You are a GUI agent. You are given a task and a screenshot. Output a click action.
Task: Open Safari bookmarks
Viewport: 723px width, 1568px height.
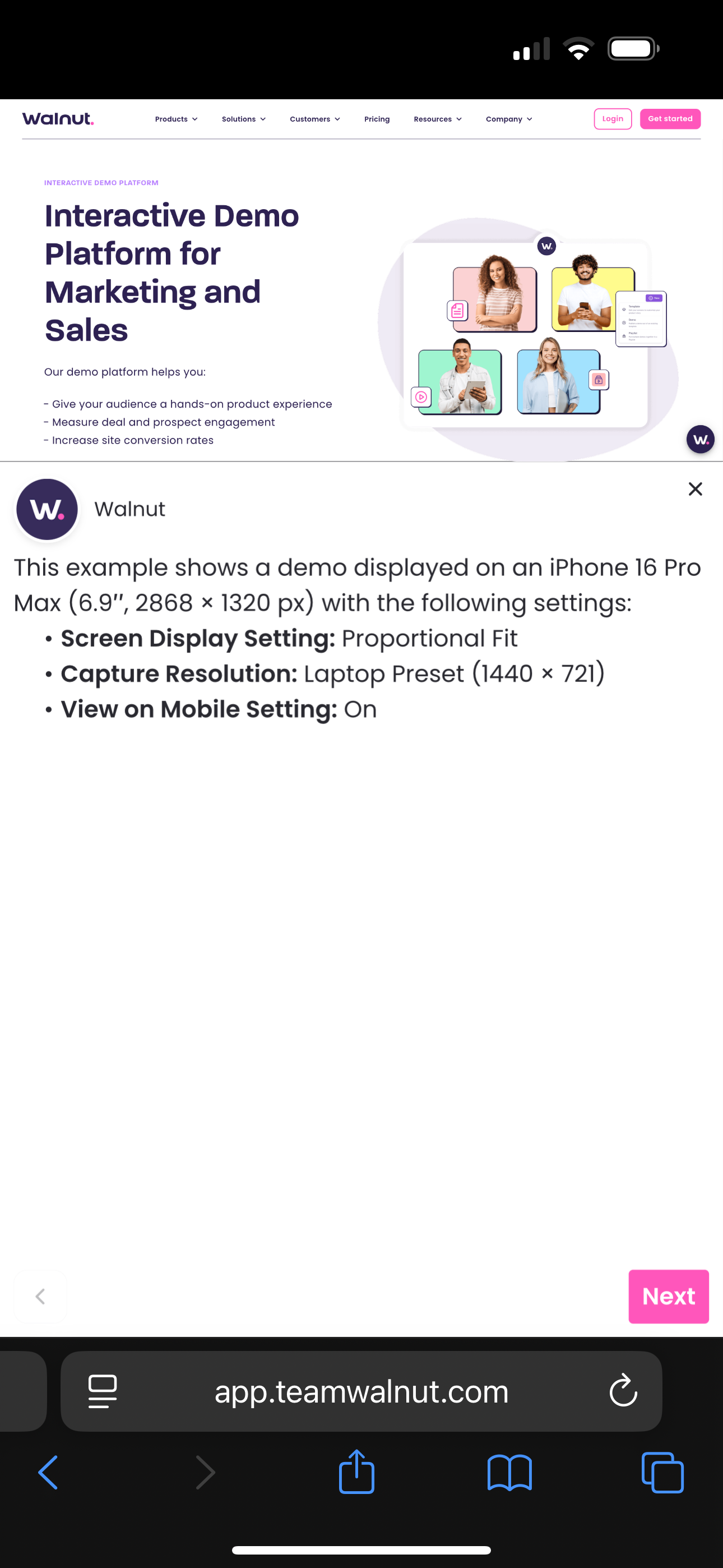click(x=509, y=1472)
